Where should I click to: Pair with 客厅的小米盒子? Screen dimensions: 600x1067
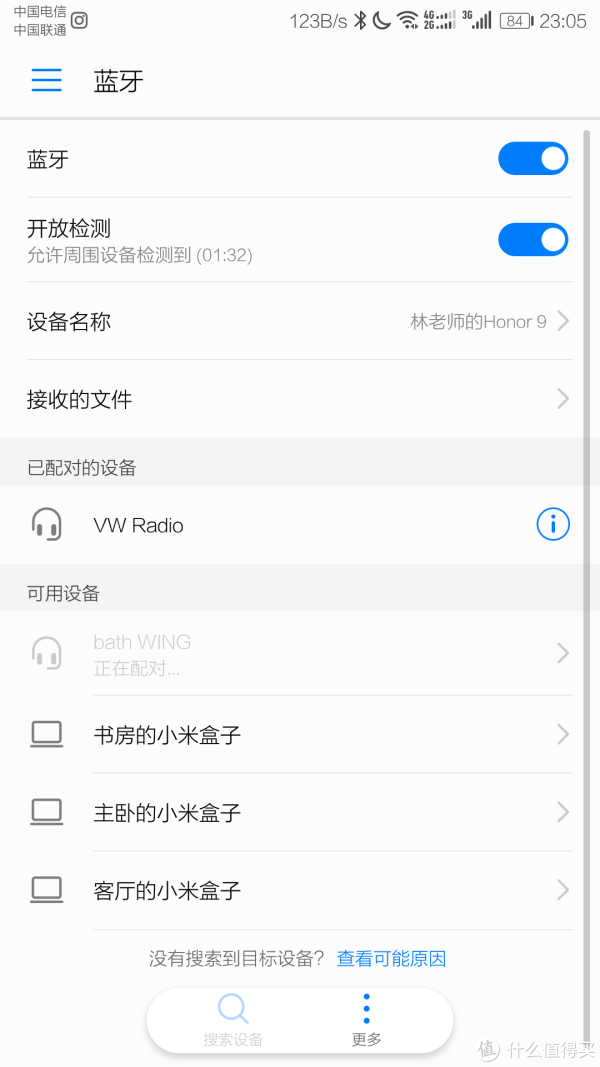tap(300, 890)
